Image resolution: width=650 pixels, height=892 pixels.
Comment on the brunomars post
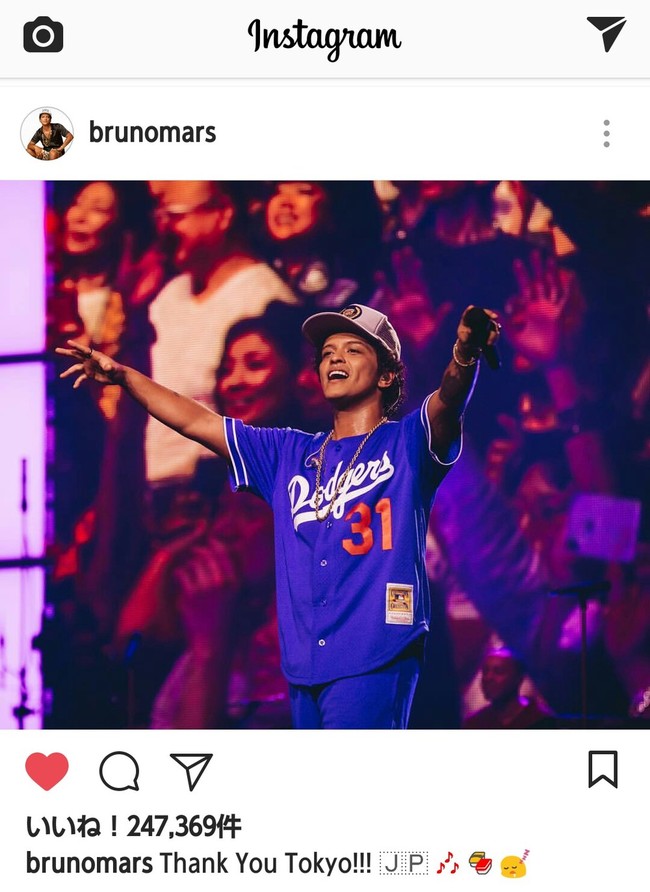(x=119, y=771)
